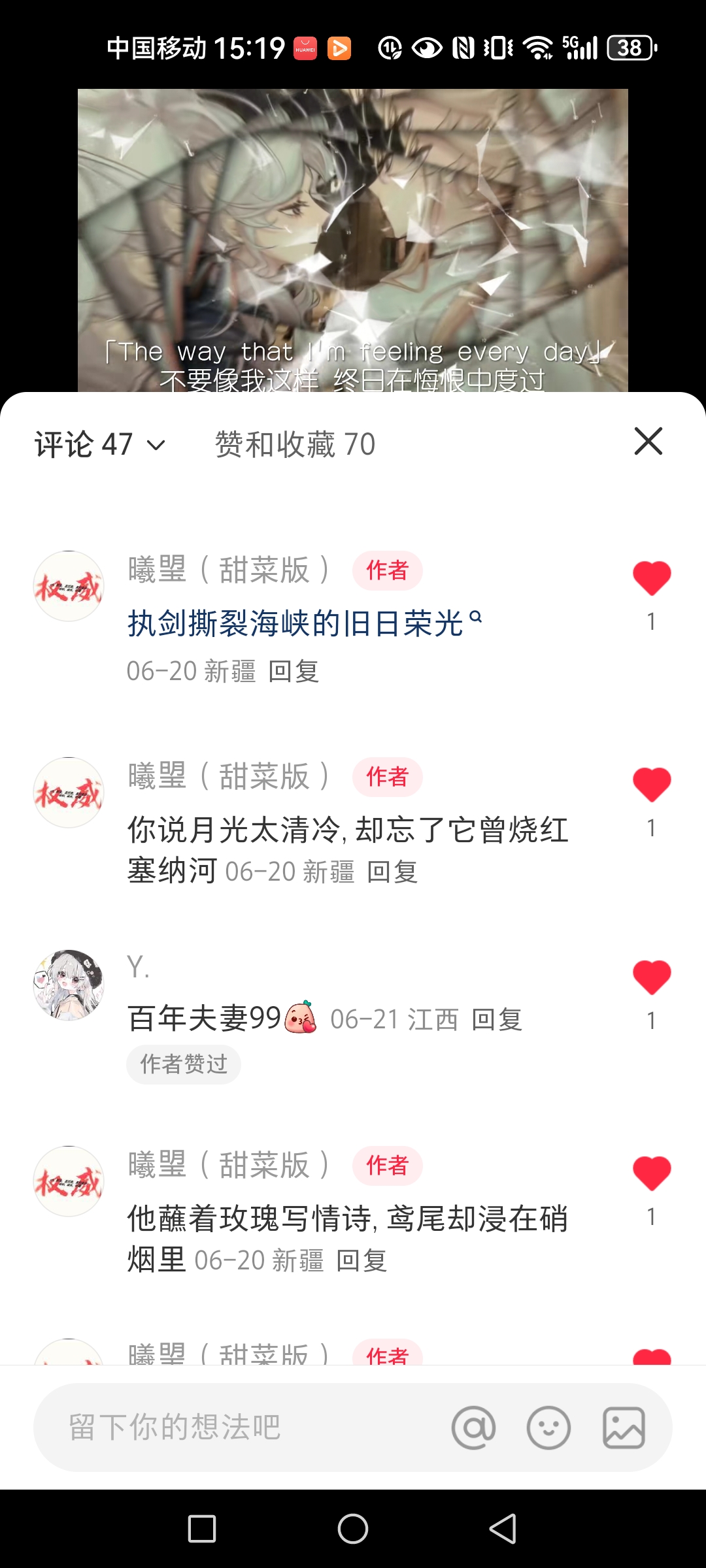Toggle the like heart on Y.'s comment
The image size is (706, 1568).
[x=651, y=977]
